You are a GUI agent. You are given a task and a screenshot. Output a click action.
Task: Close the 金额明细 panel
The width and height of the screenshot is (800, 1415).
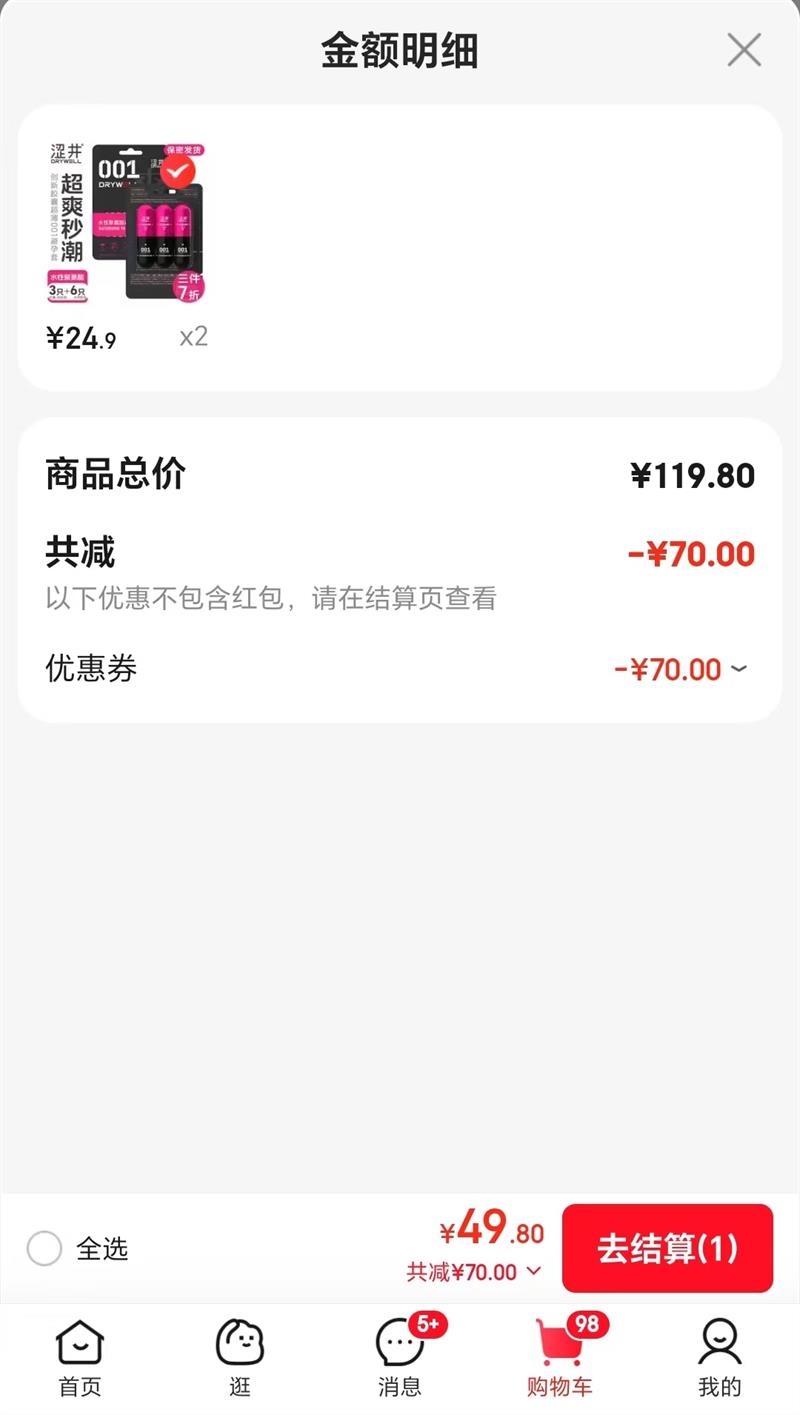(744, 50)
